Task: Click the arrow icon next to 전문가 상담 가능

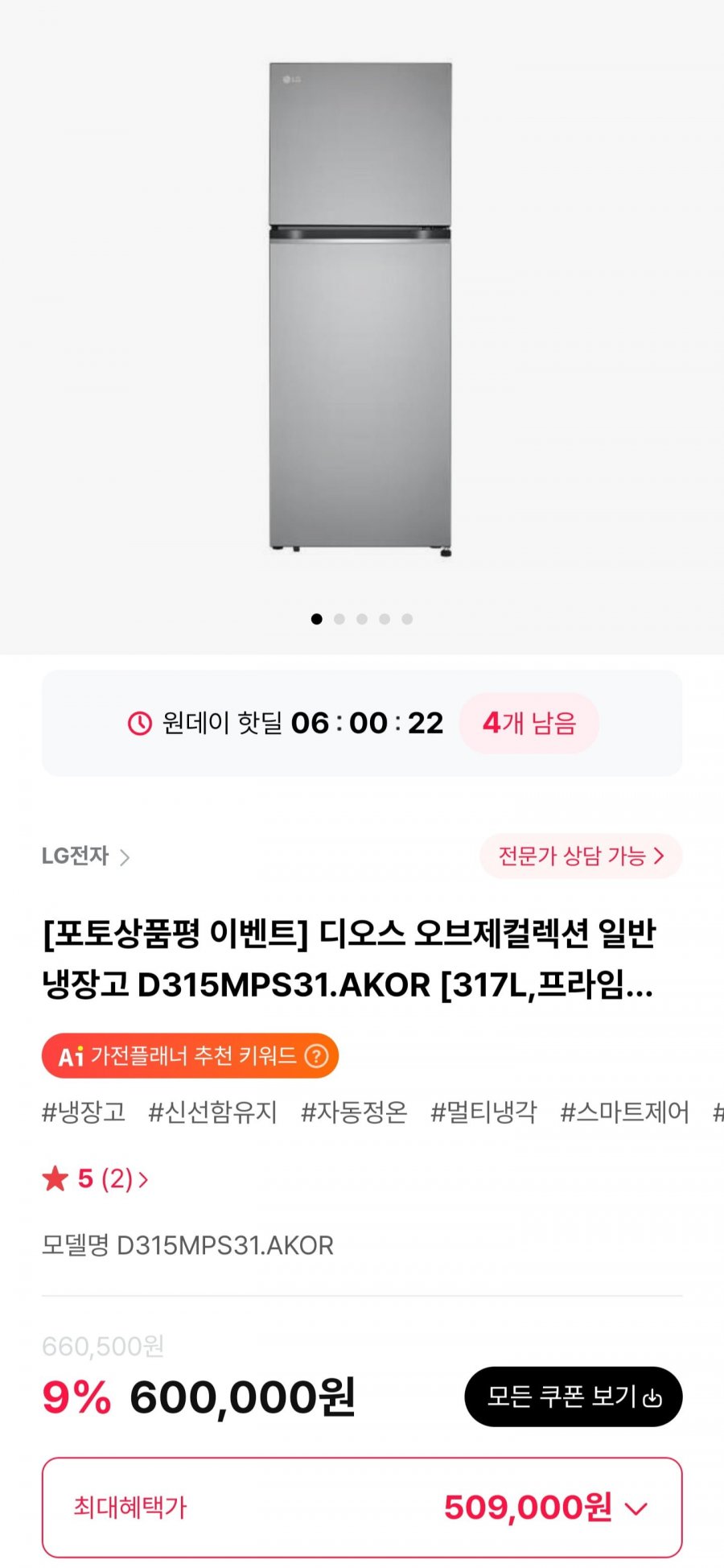Action: (659, 856)
